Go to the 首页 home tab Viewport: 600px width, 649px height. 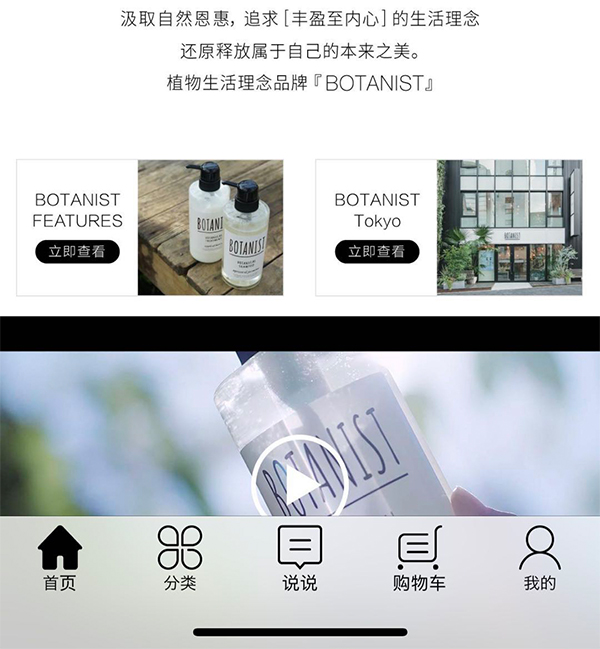click(60, 558)
